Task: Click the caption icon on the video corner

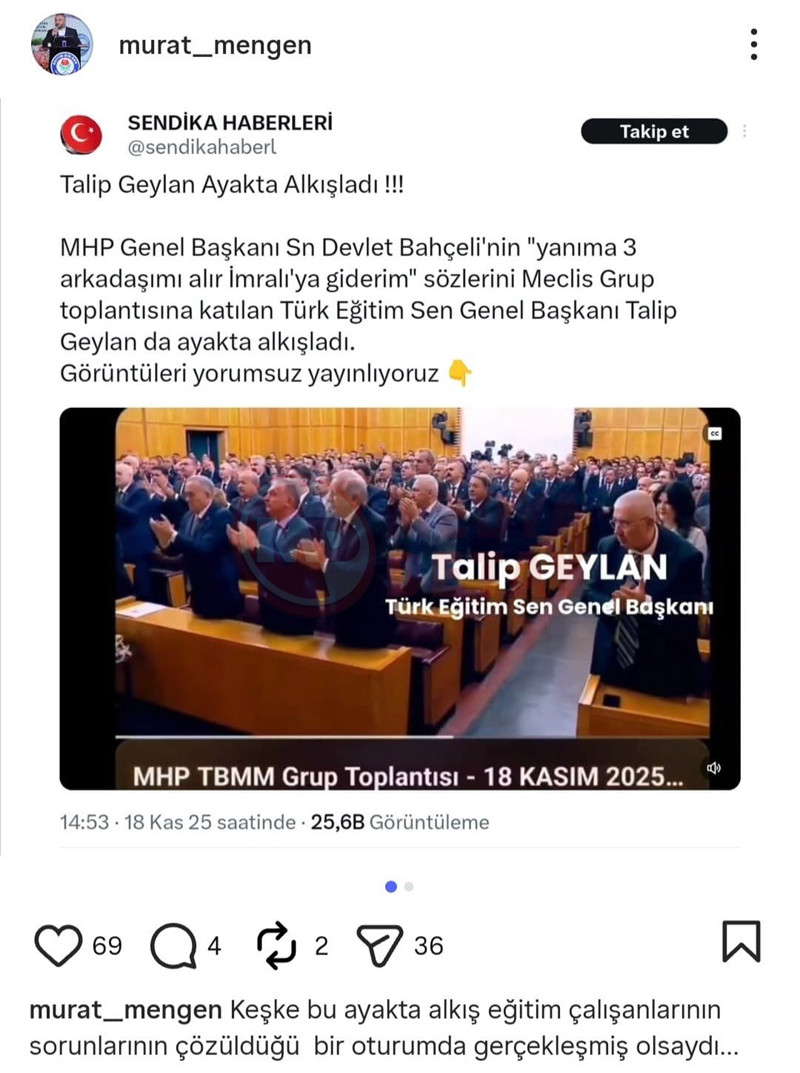Action: point(713,434)
